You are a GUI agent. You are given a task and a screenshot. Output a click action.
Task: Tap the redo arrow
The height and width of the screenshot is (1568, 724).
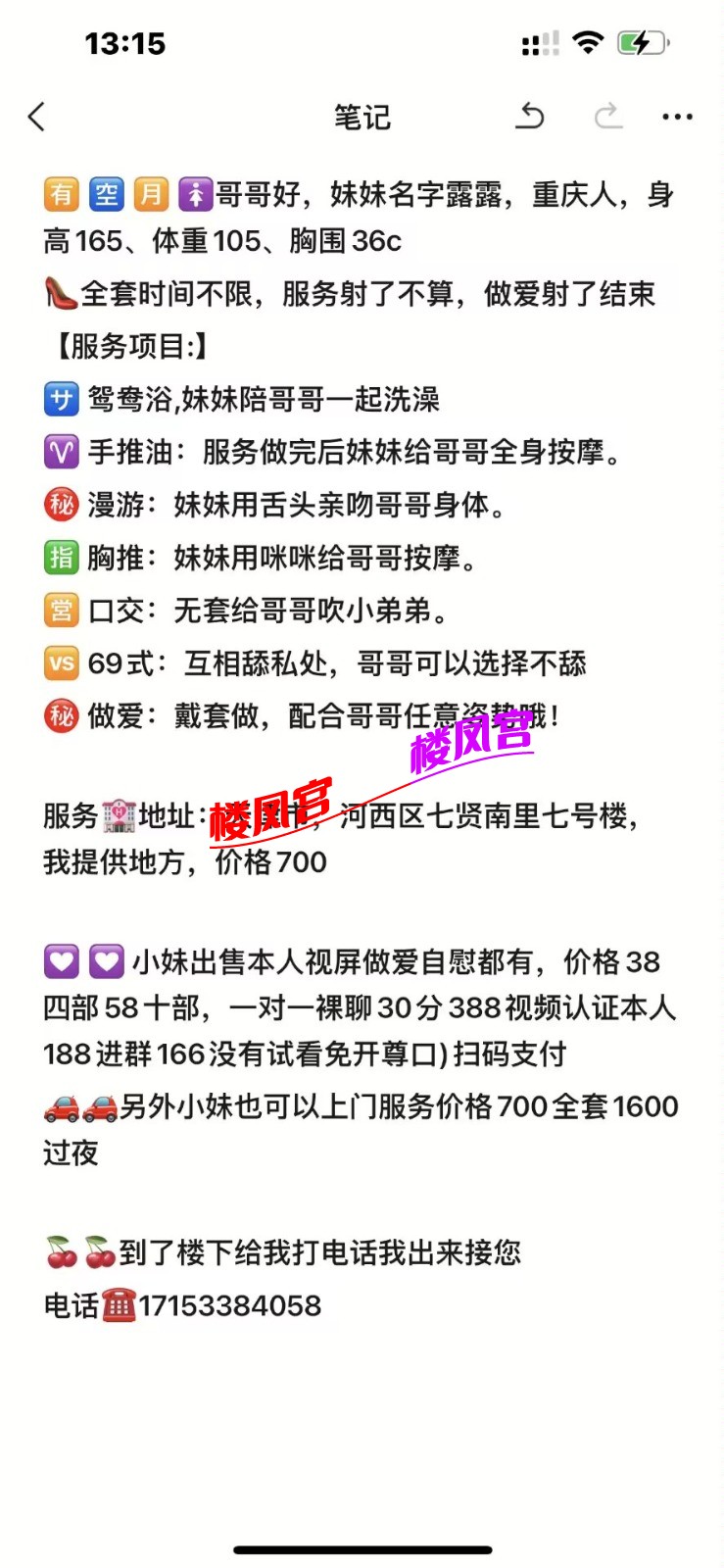608,117
